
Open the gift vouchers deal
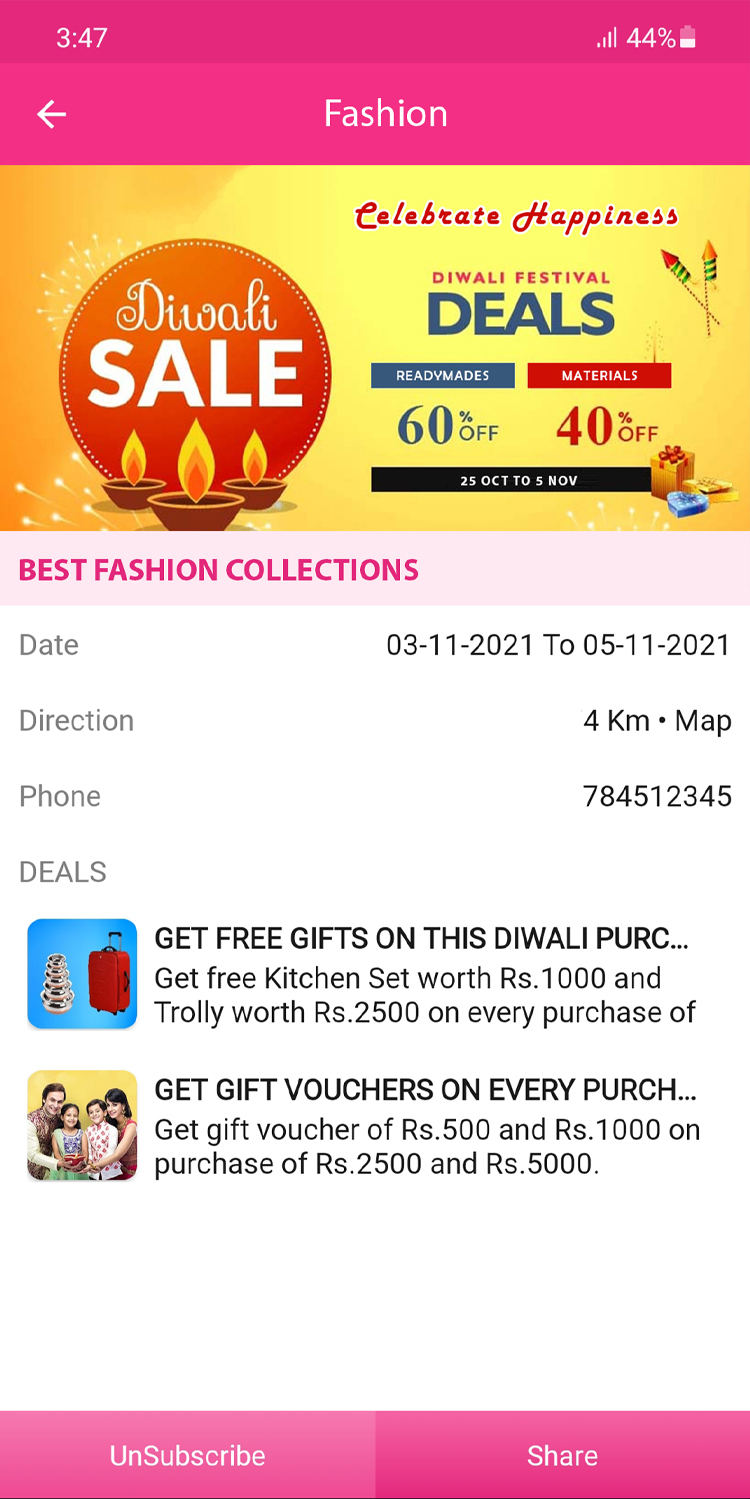tap(425, 1126)
